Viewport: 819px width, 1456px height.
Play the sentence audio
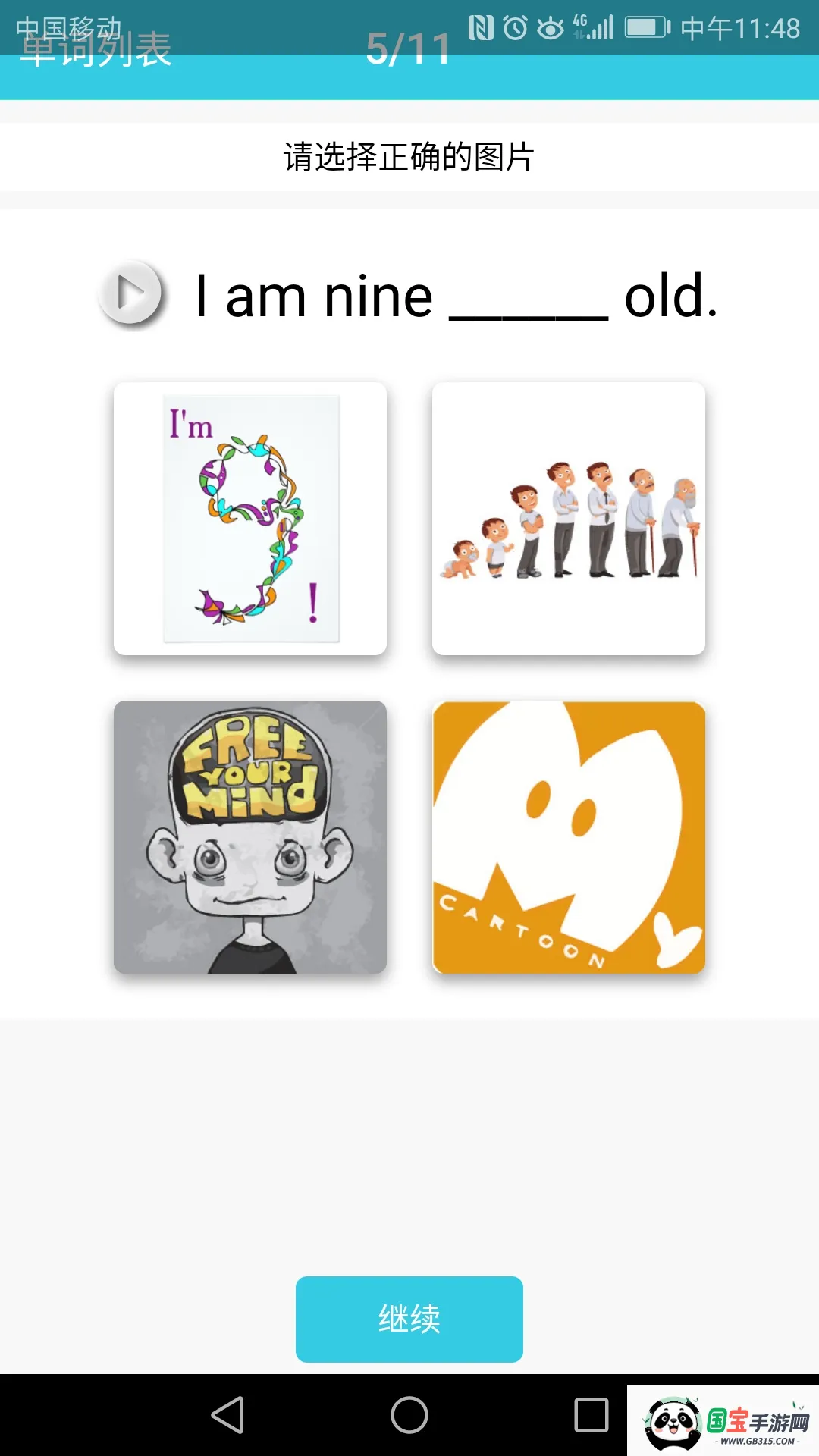click(x=131, y=293)
